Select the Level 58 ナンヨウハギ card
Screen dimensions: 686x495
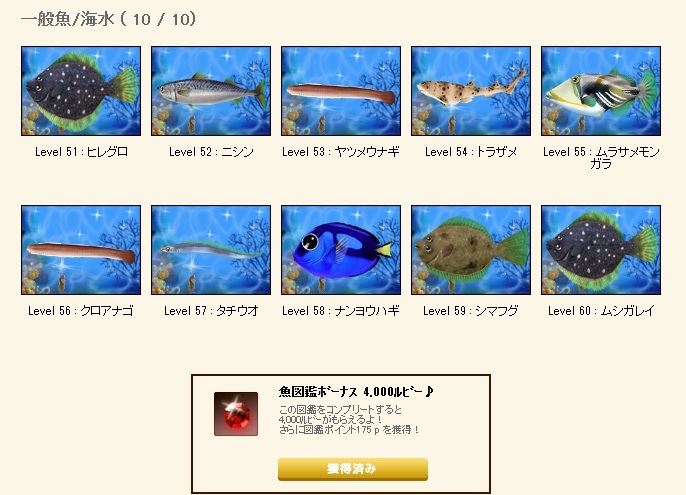341,250
